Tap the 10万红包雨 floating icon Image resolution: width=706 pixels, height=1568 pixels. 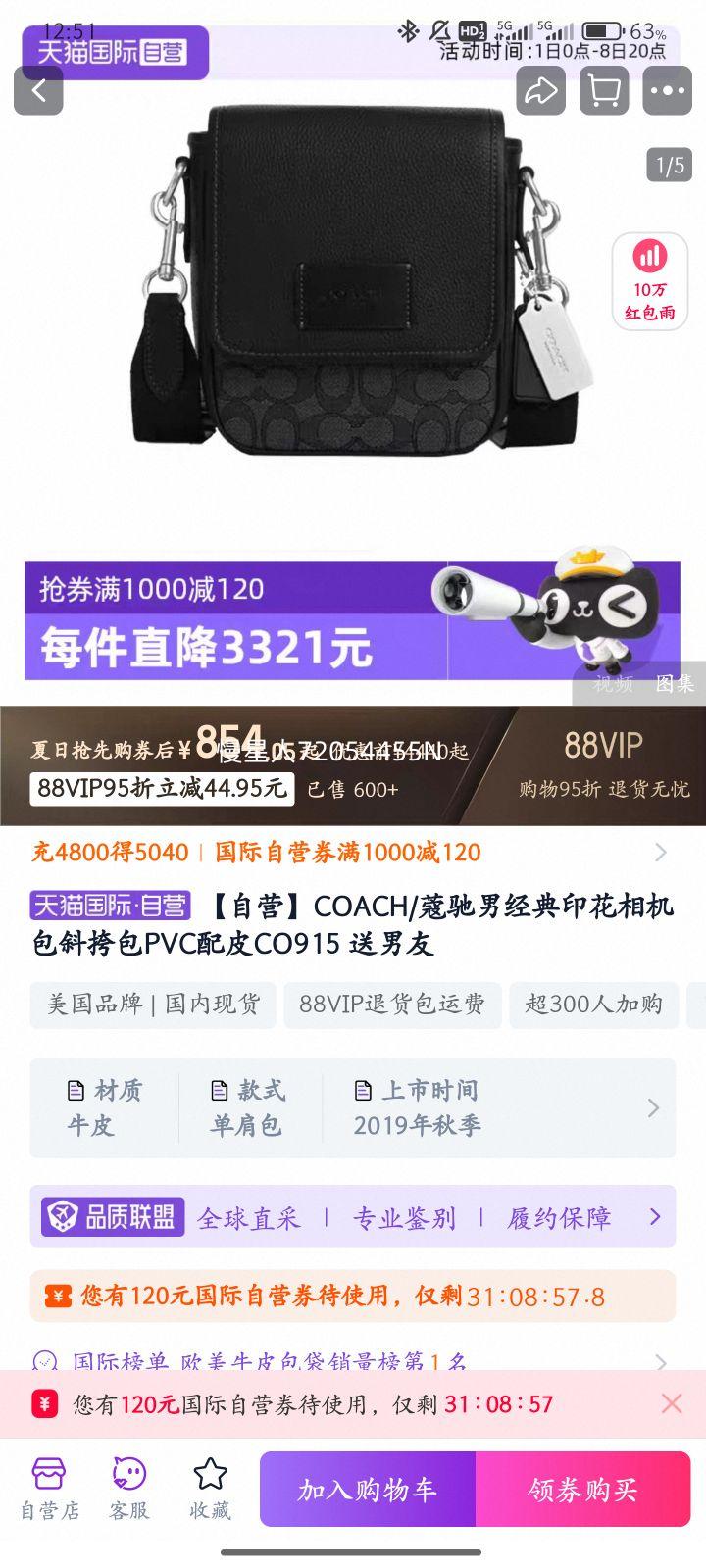[648, 281]
